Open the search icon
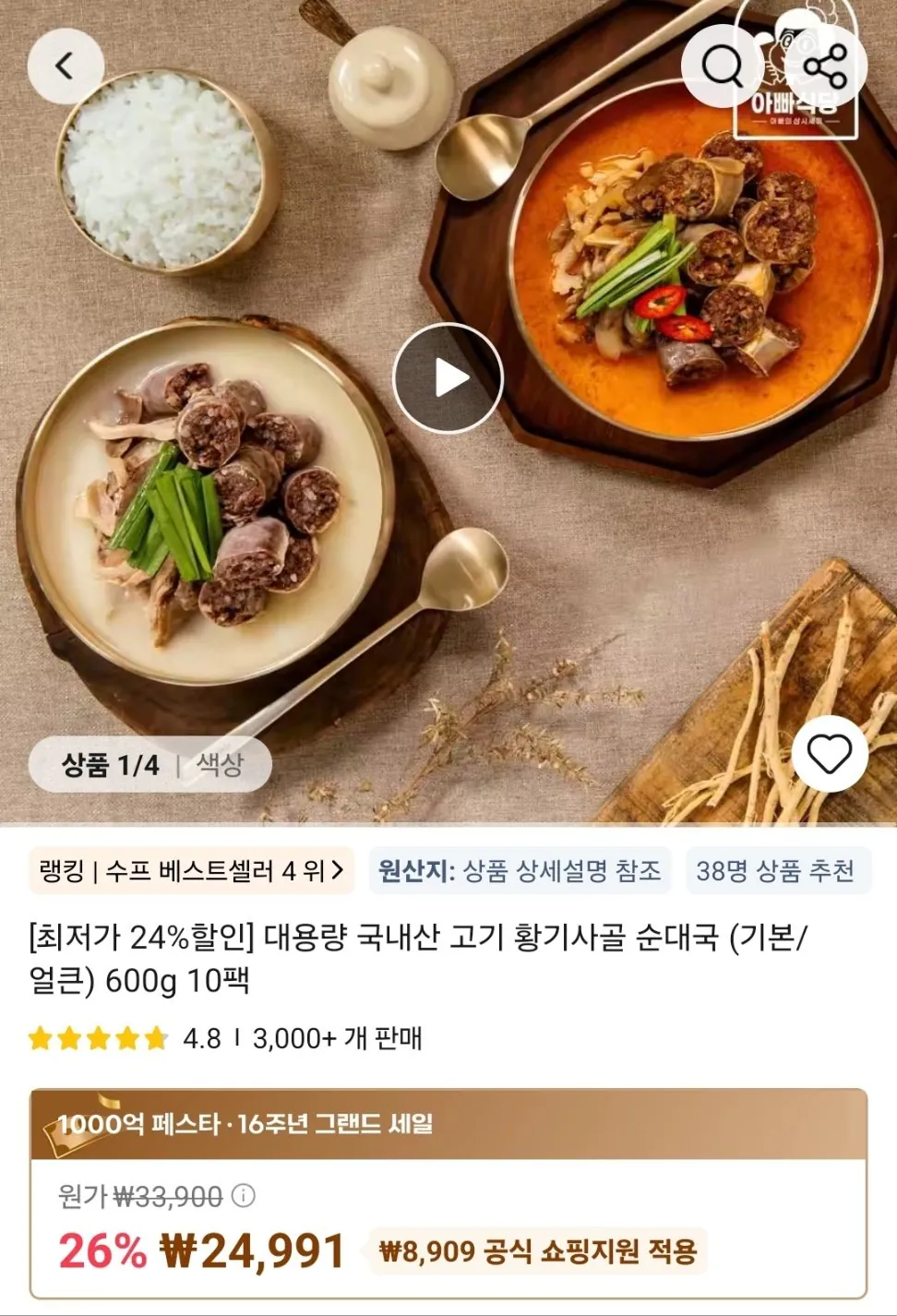 [x=724, y=63]
